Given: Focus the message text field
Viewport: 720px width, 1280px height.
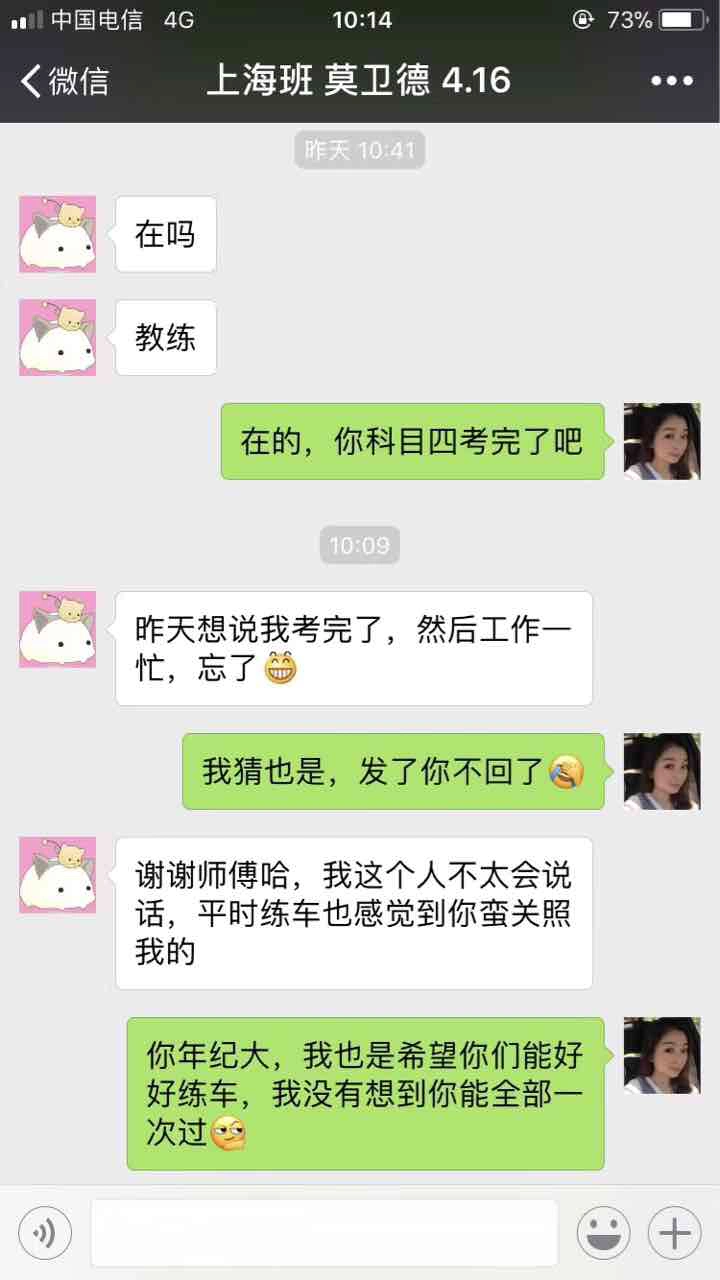Looking at the screenshot, I should 324,1233.
